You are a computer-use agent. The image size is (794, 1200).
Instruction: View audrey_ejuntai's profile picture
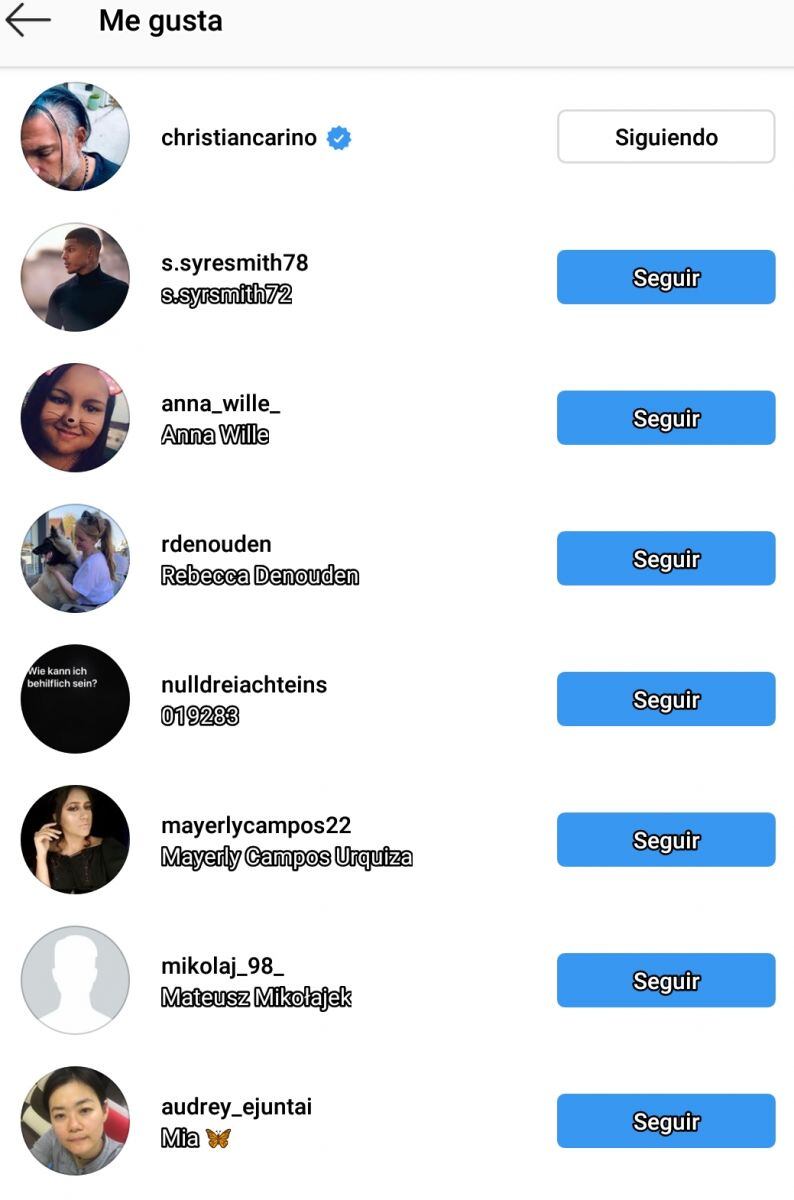click(75, 1121)
